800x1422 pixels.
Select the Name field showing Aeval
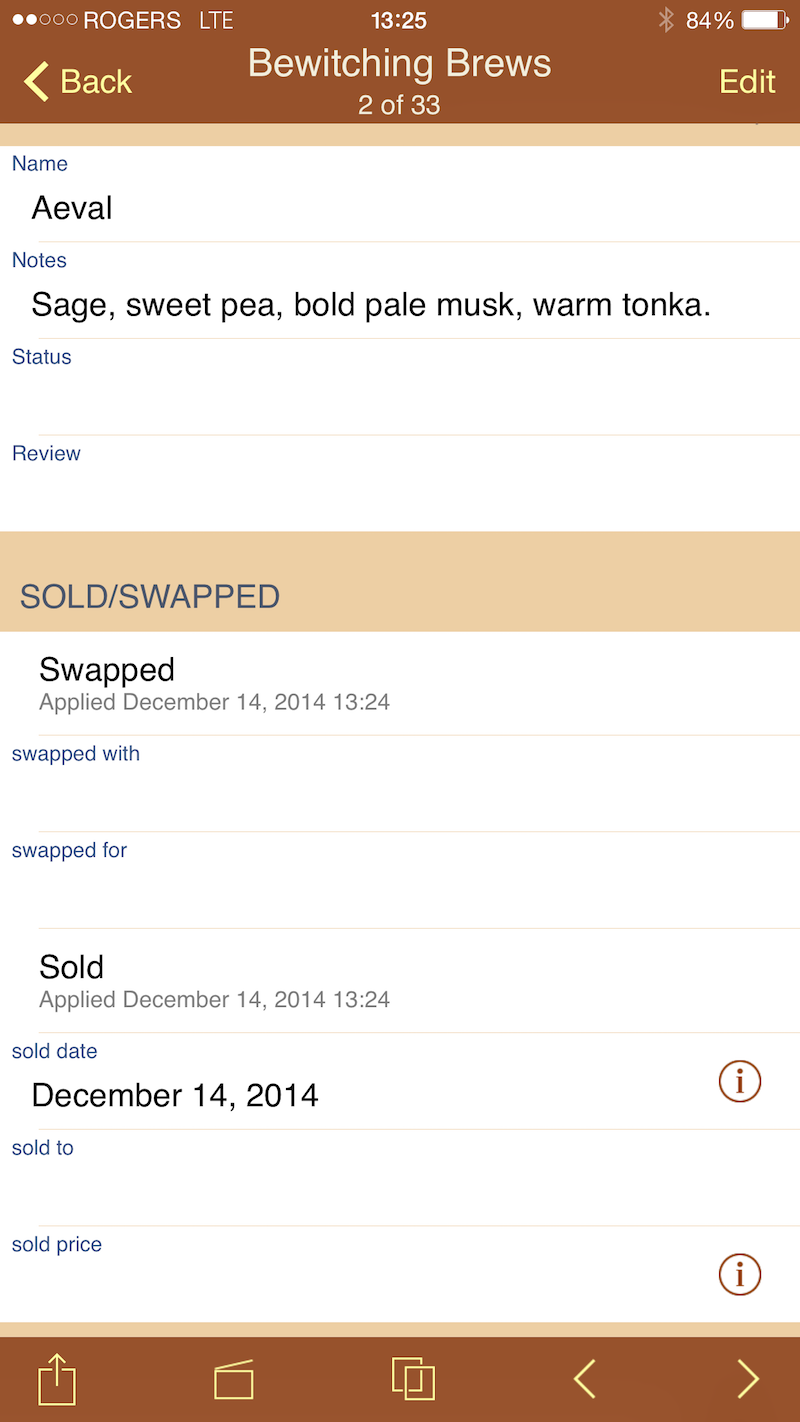tap(400, 194)
